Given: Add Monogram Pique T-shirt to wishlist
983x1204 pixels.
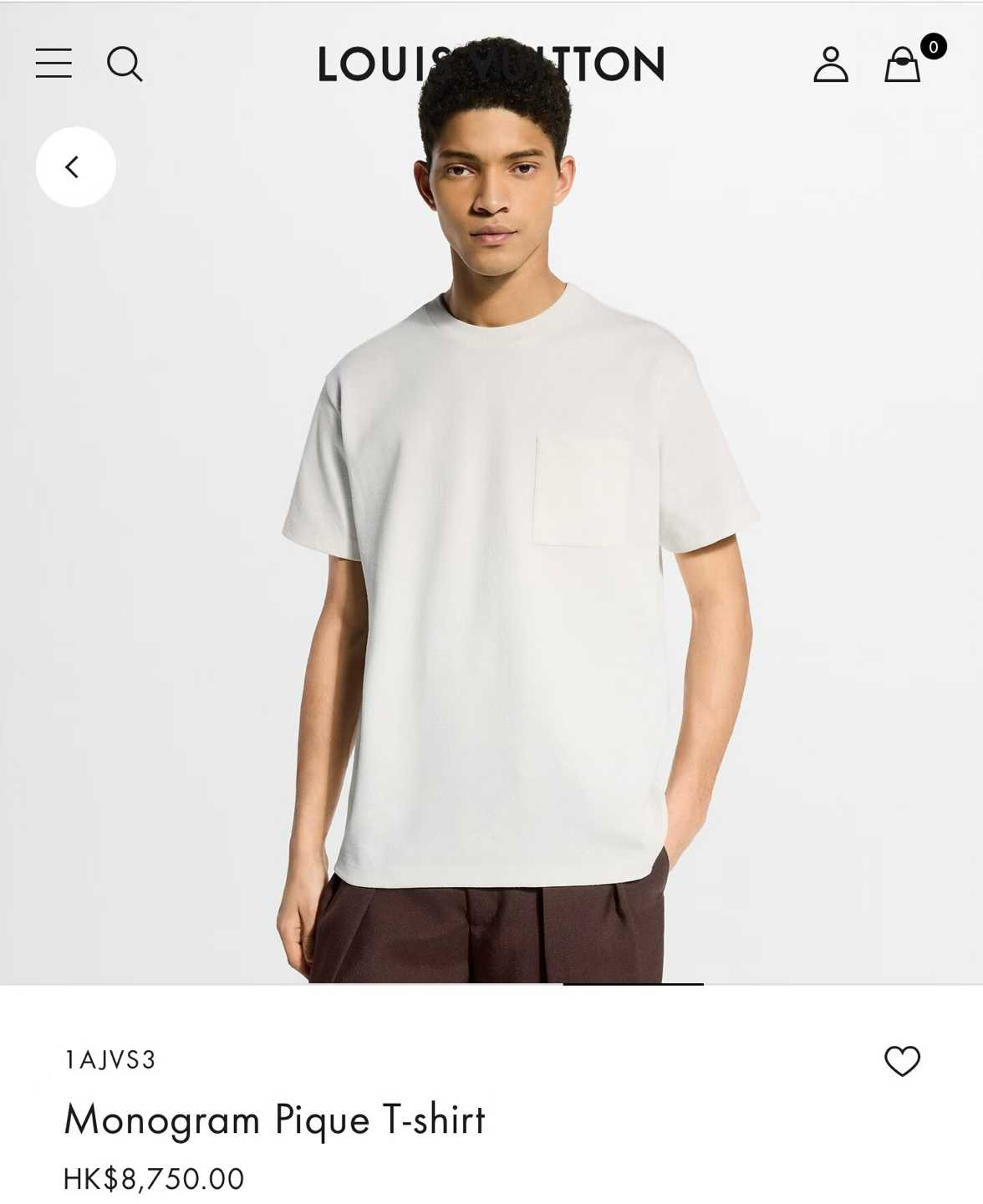Looking at the screenshot, I should [902, 1061].
